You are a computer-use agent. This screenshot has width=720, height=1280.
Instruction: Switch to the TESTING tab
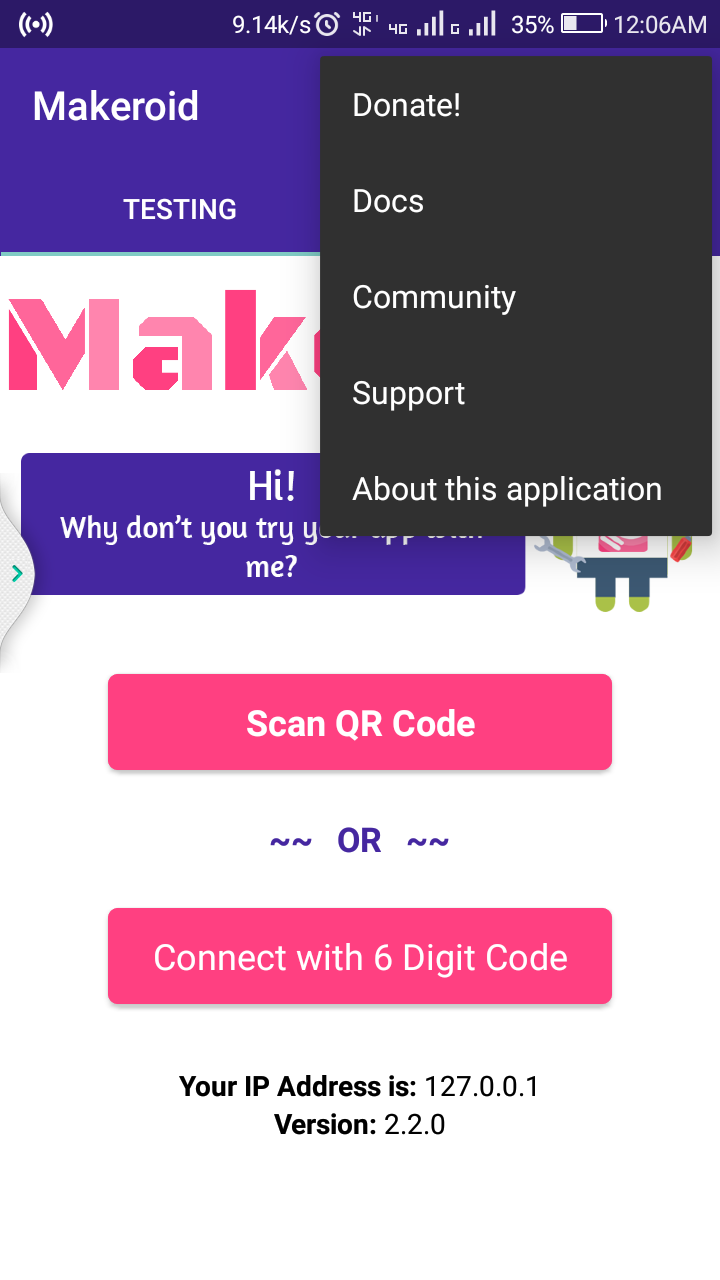180,209
